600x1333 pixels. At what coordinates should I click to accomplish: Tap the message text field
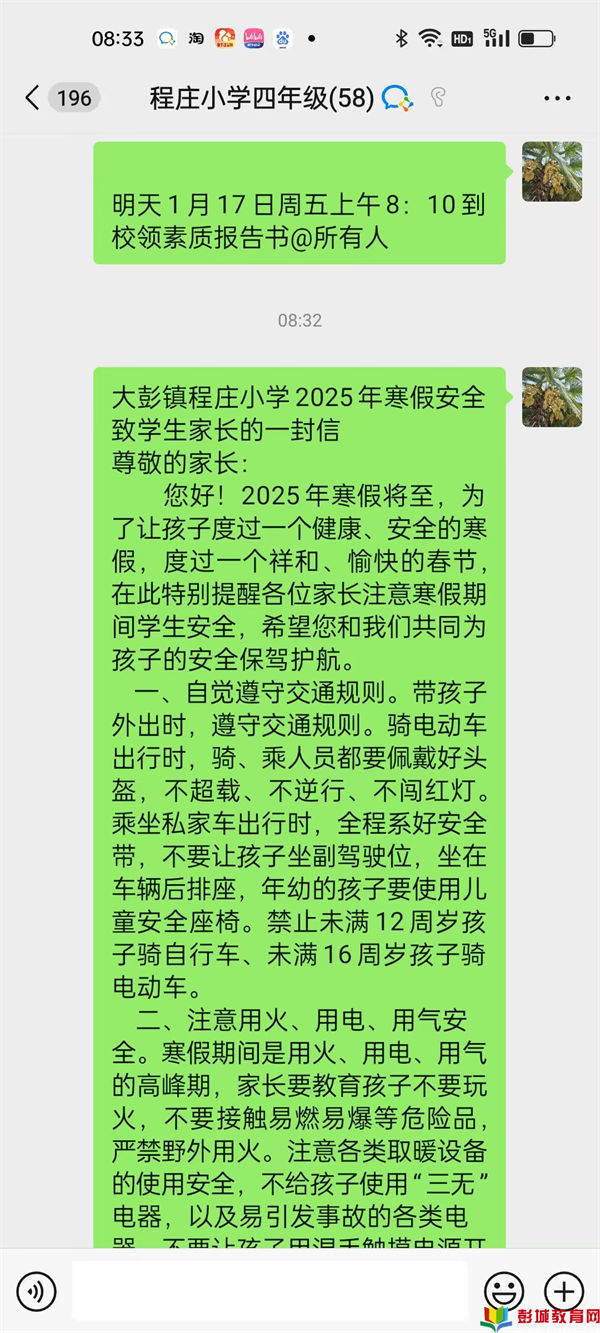(x=270, y=1291)
